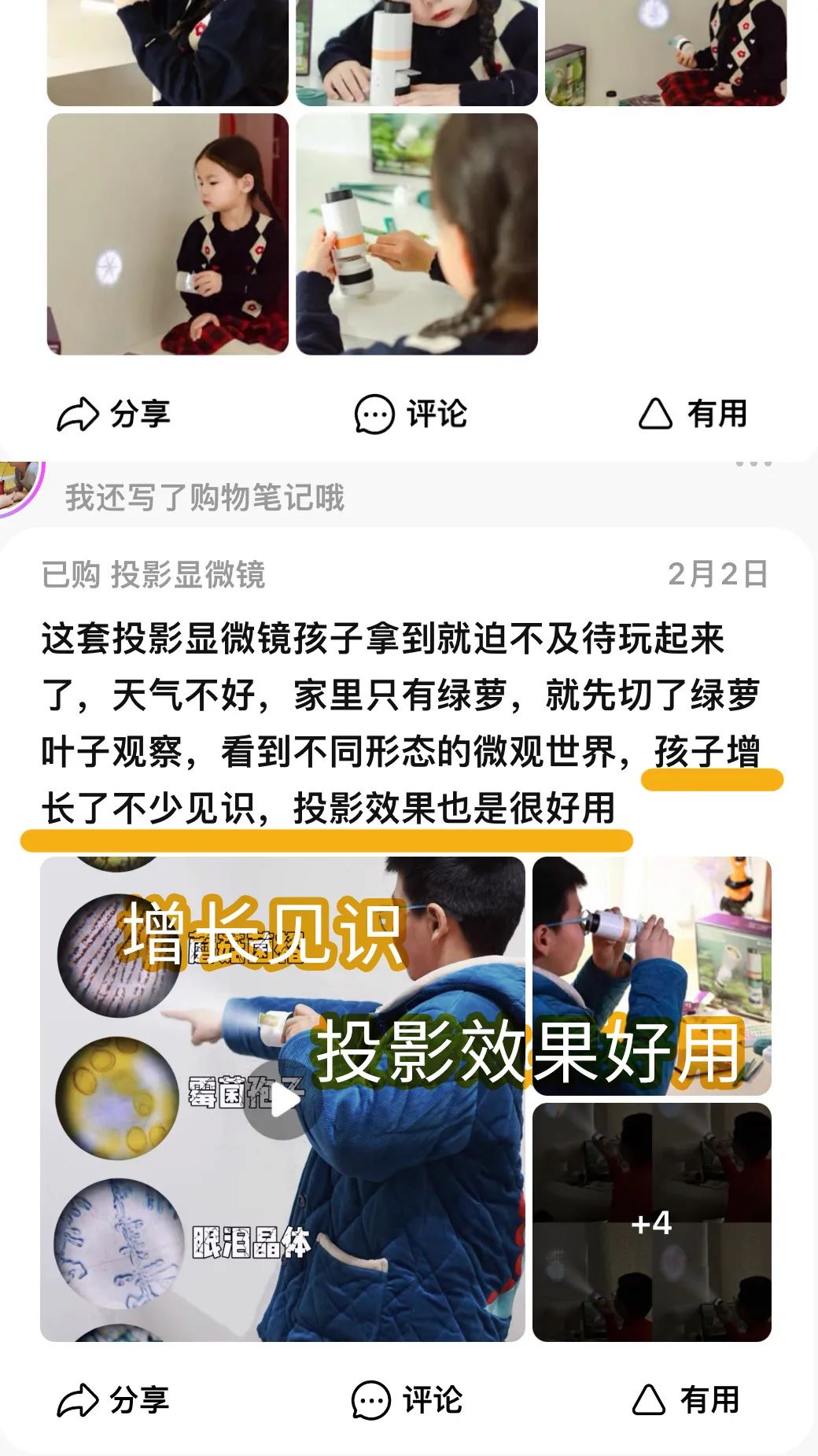Viewport: 818px width, 1456px height.
Task: Open the reviewer's round avatar
Action: click(x=17, y=488)
